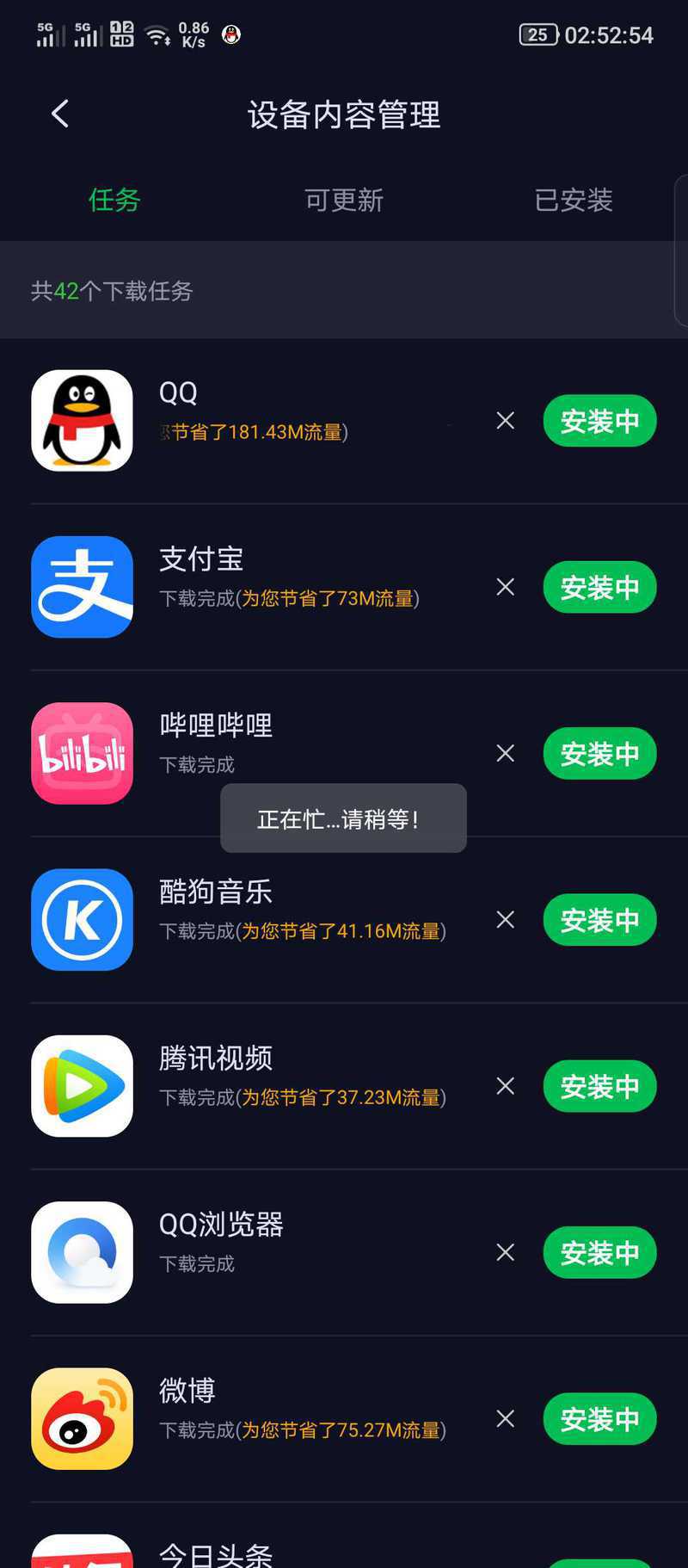
Task: Cancel the 微博 task
Action: 506,1418
